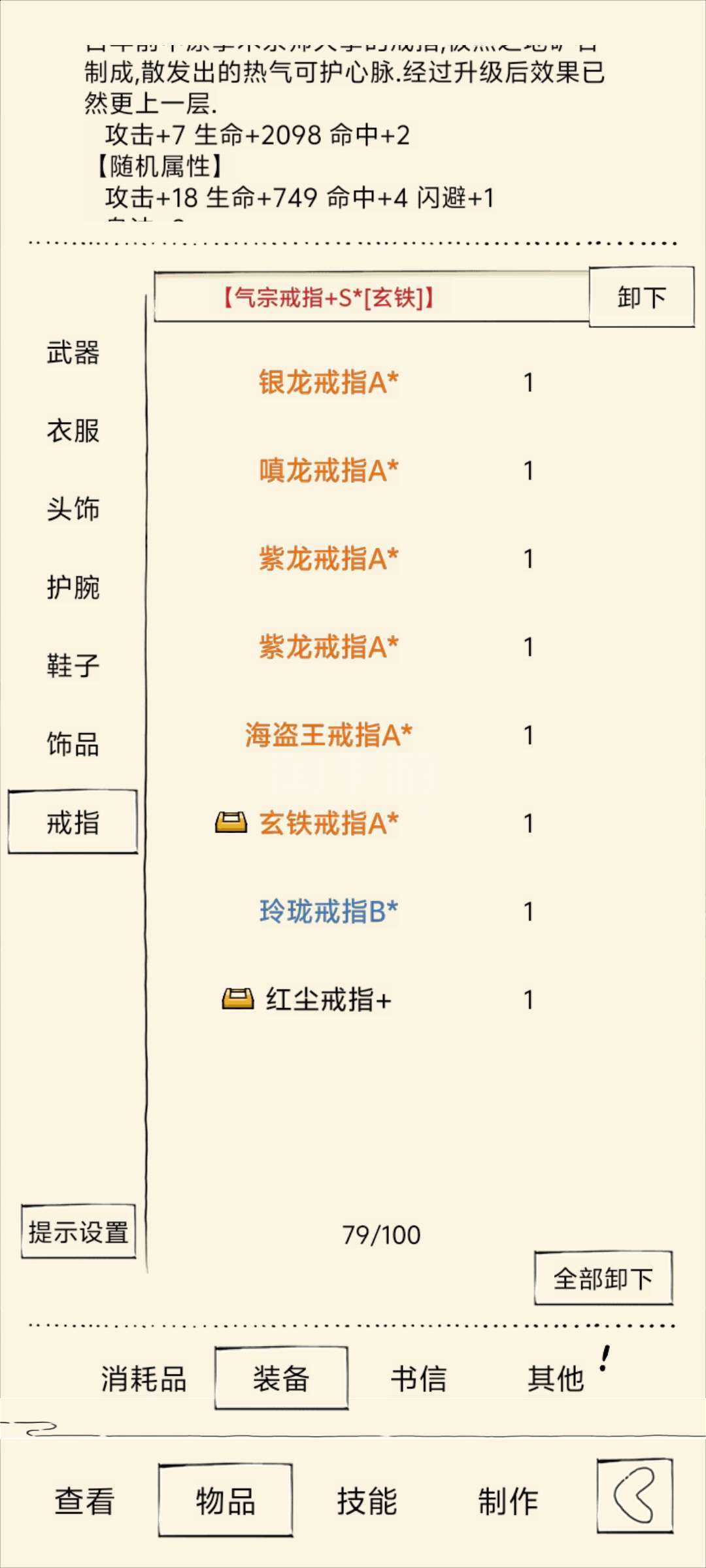The image size is (706, 1568).
Task: Open the 头饰 category
Action: click(73, 509)
